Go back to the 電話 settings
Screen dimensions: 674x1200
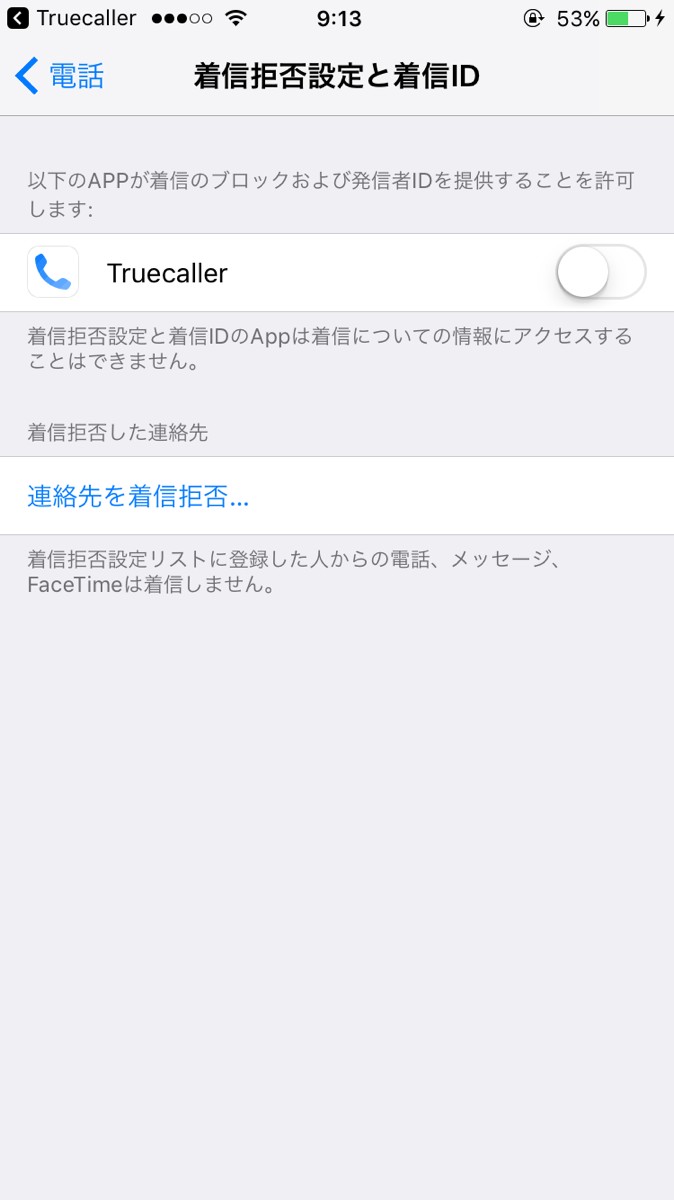(60, 77)
